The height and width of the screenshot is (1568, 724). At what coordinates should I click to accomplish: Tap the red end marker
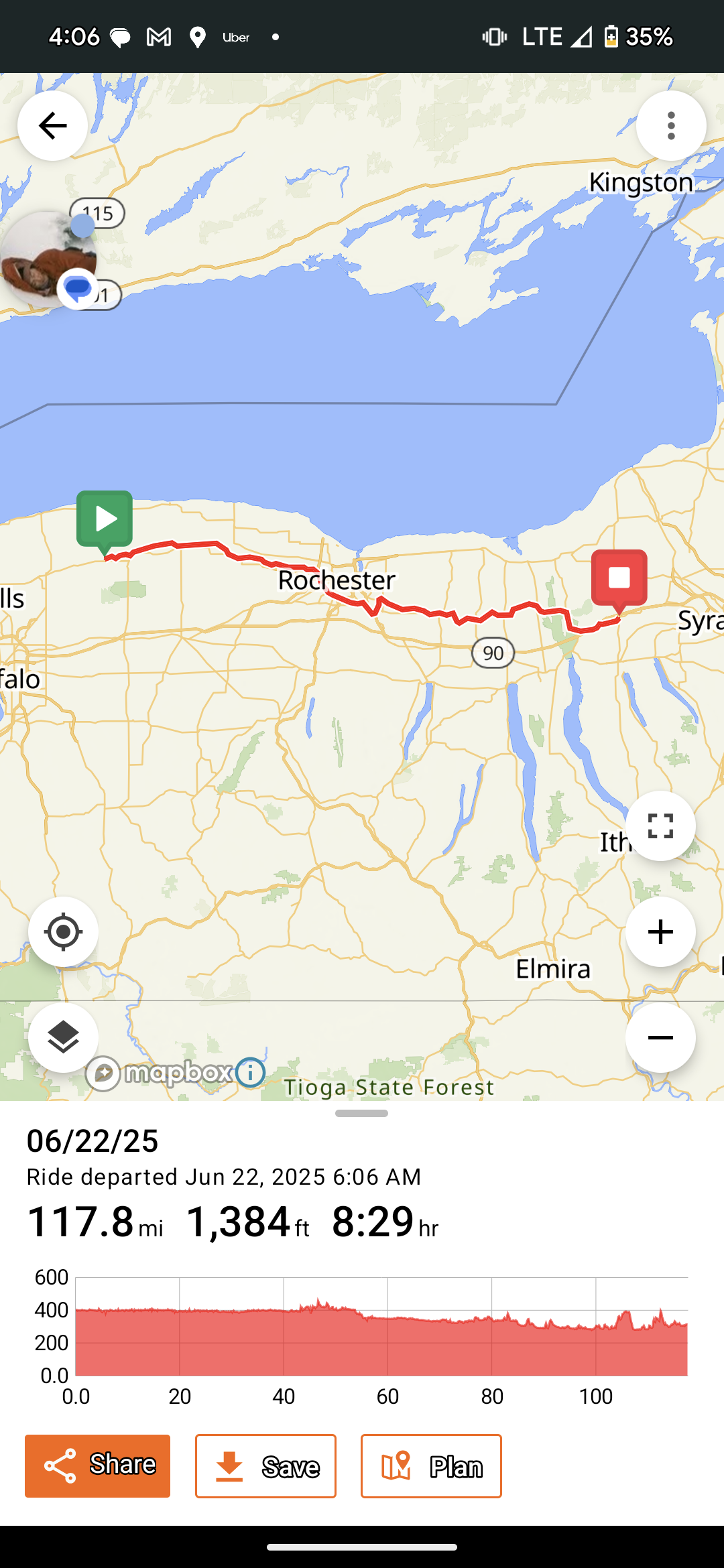pyautogui.click(x=619, y=578)
